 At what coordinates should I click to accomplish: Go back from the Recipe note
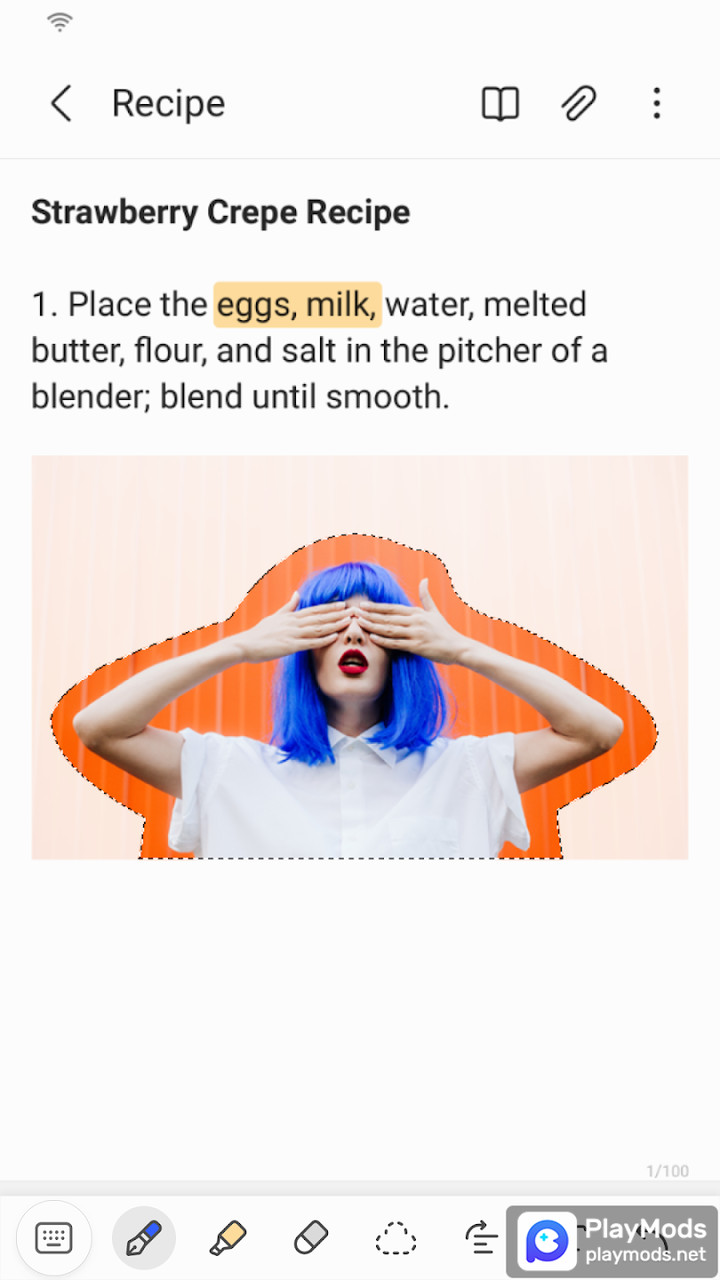tap(61, 103)
